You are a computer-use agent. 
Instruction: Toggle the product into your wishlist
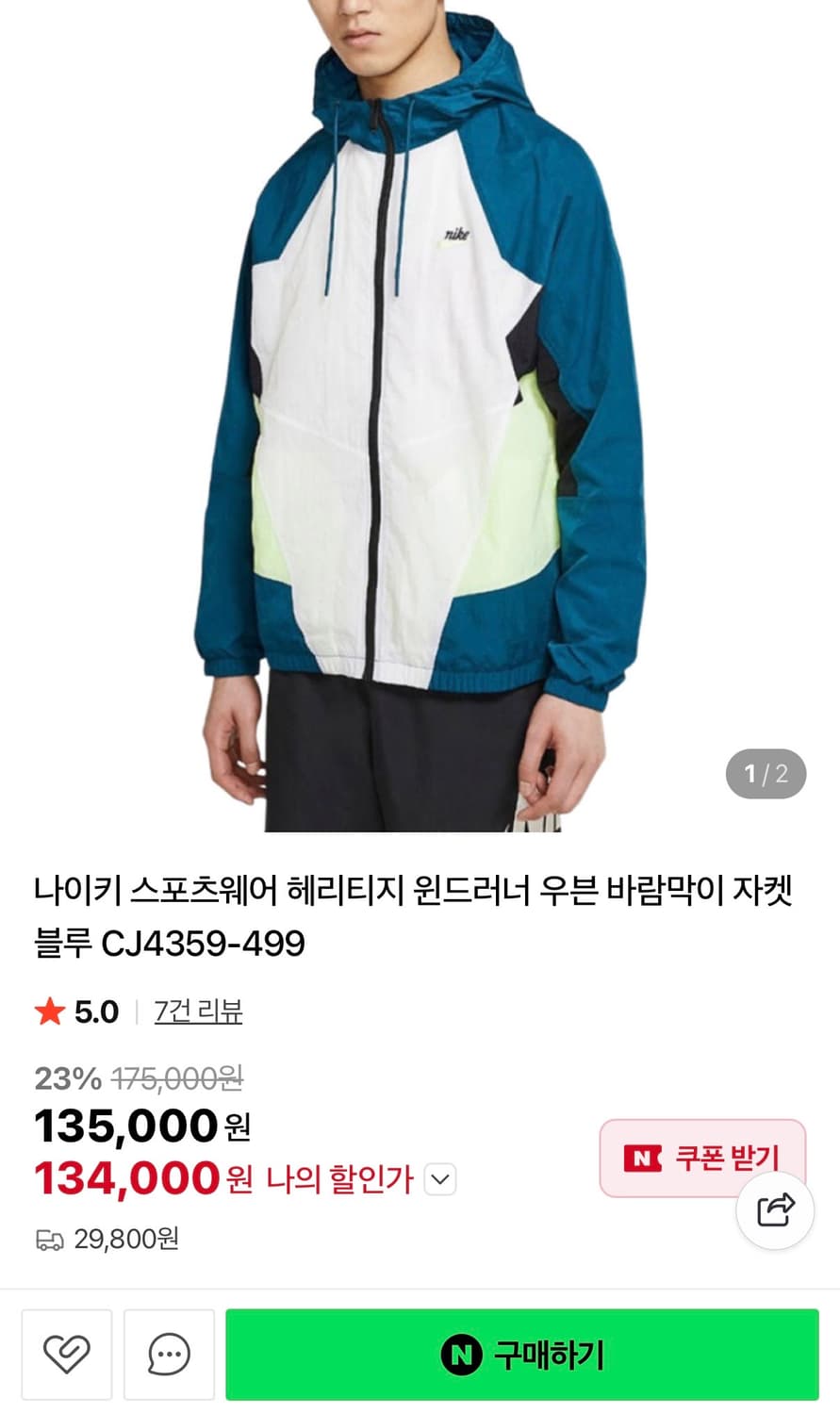click(x=66, y=1355)
